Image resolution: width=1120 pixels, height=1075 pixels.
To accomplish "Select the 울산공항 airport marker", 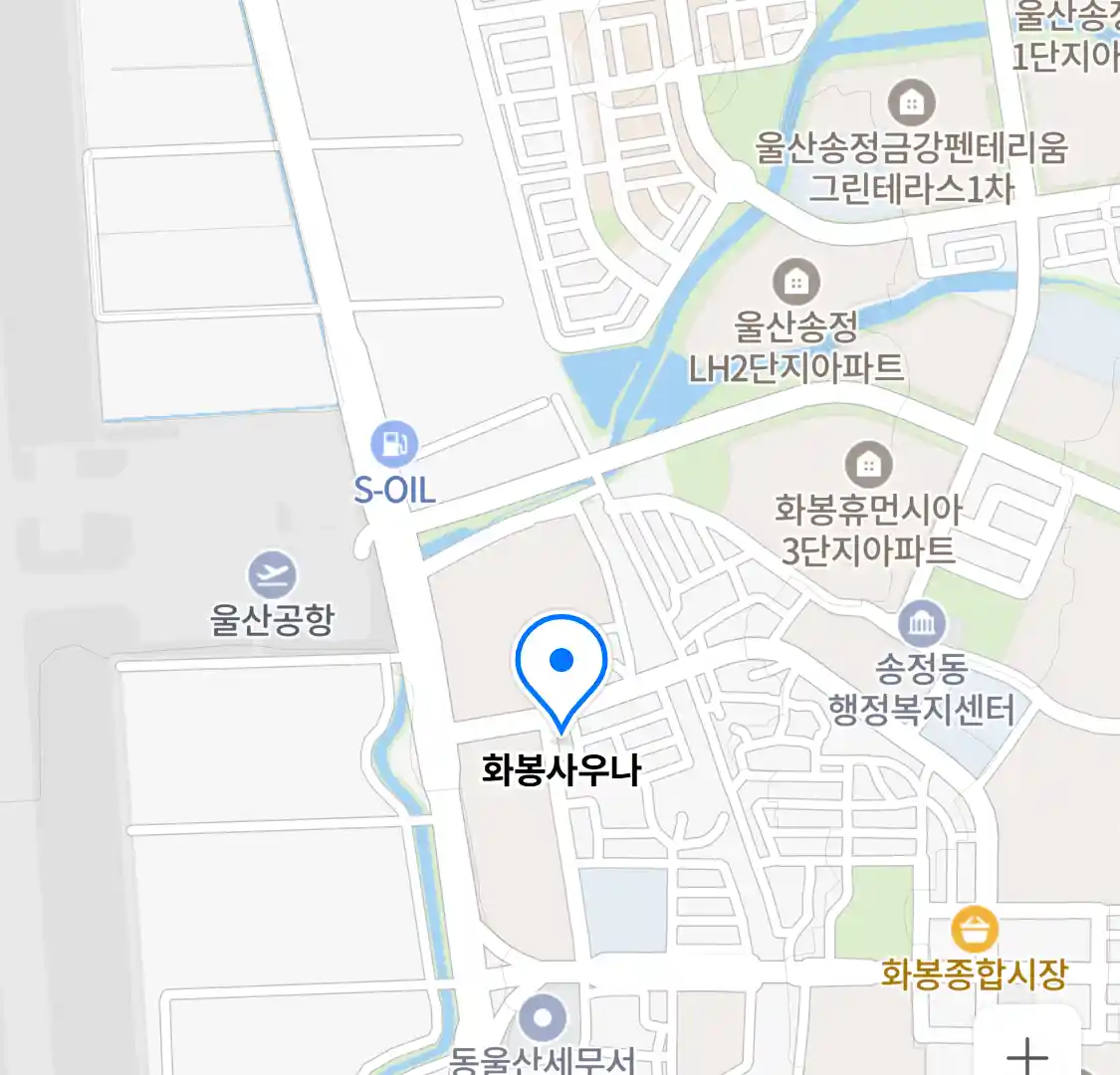I will pyautogui.click(x=272, y=574).
